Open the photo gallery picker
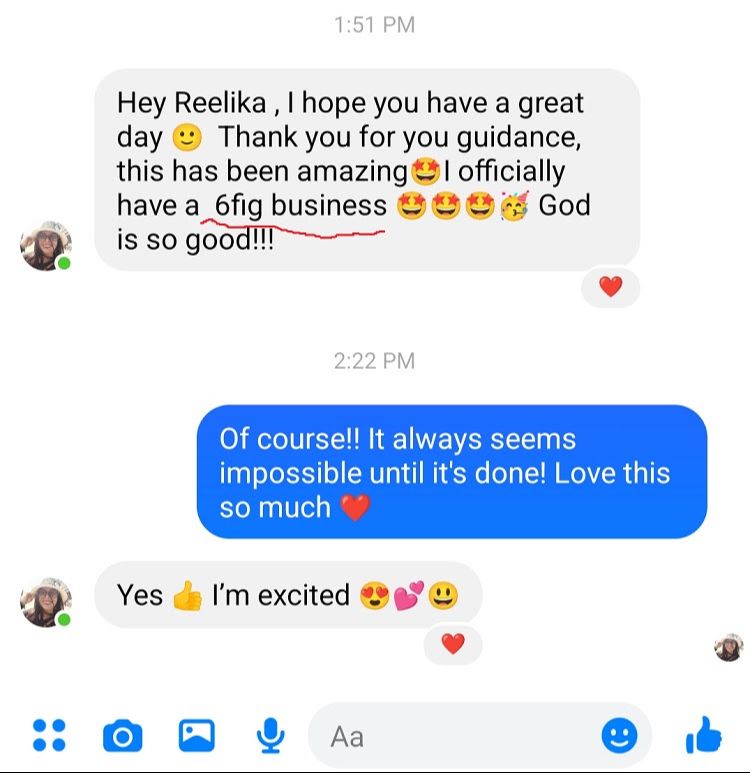The height and width of the screenshot is (773, 750). tap(196, 736)
